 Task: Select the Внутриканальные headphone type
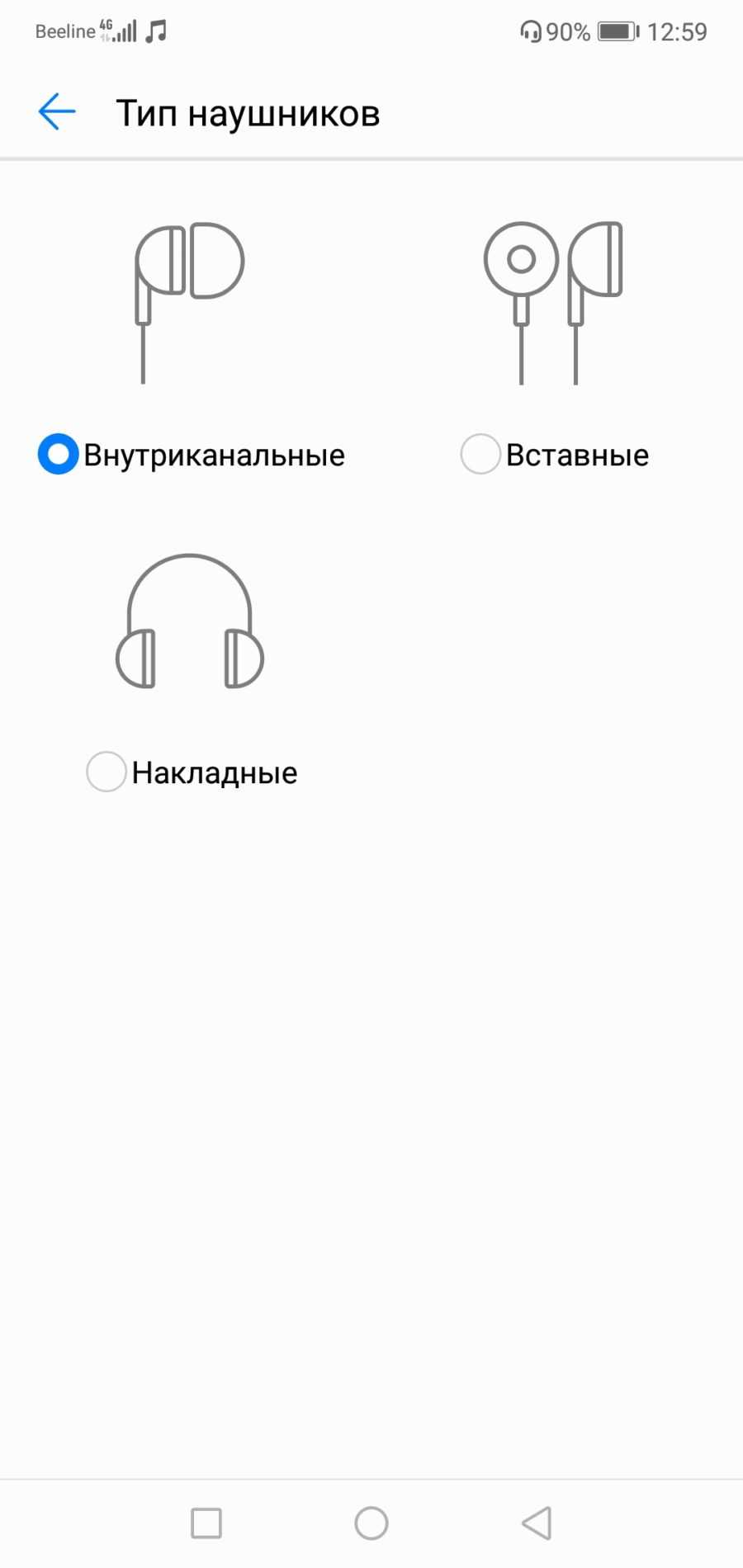coord(59,454)
